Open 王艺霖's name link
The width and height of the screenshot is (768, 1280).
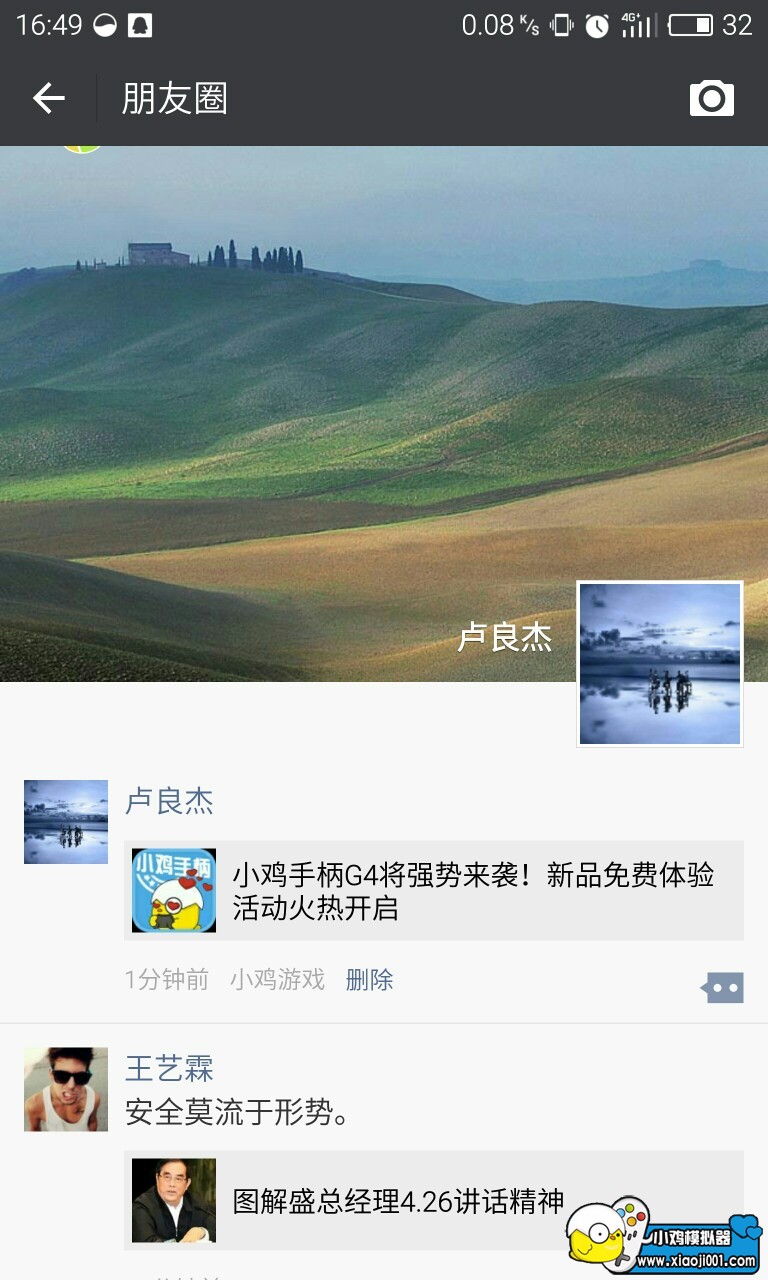169,1068
